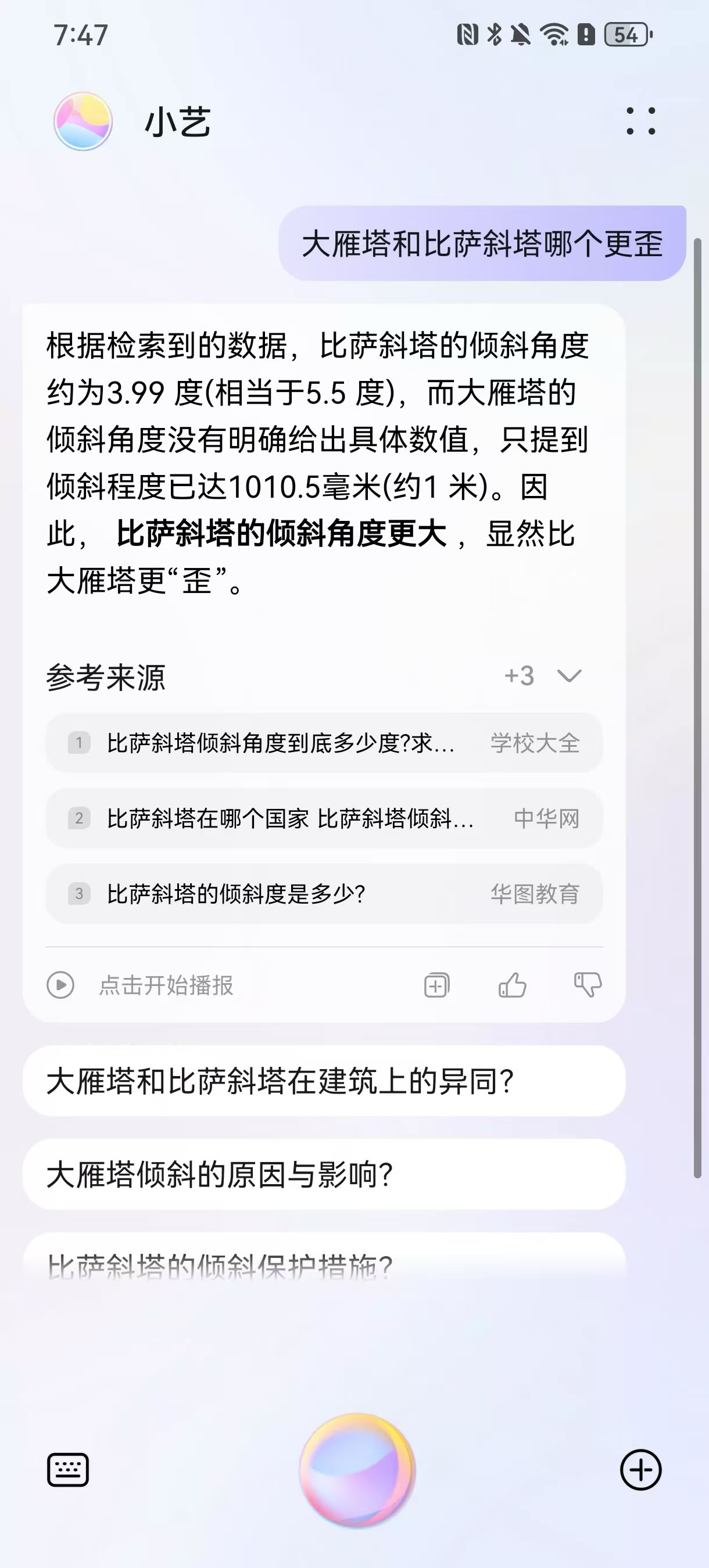This screenshot has width=709, height=1568.
Task: Dislike the answer with thumbs down
Action: pos(588,985)
